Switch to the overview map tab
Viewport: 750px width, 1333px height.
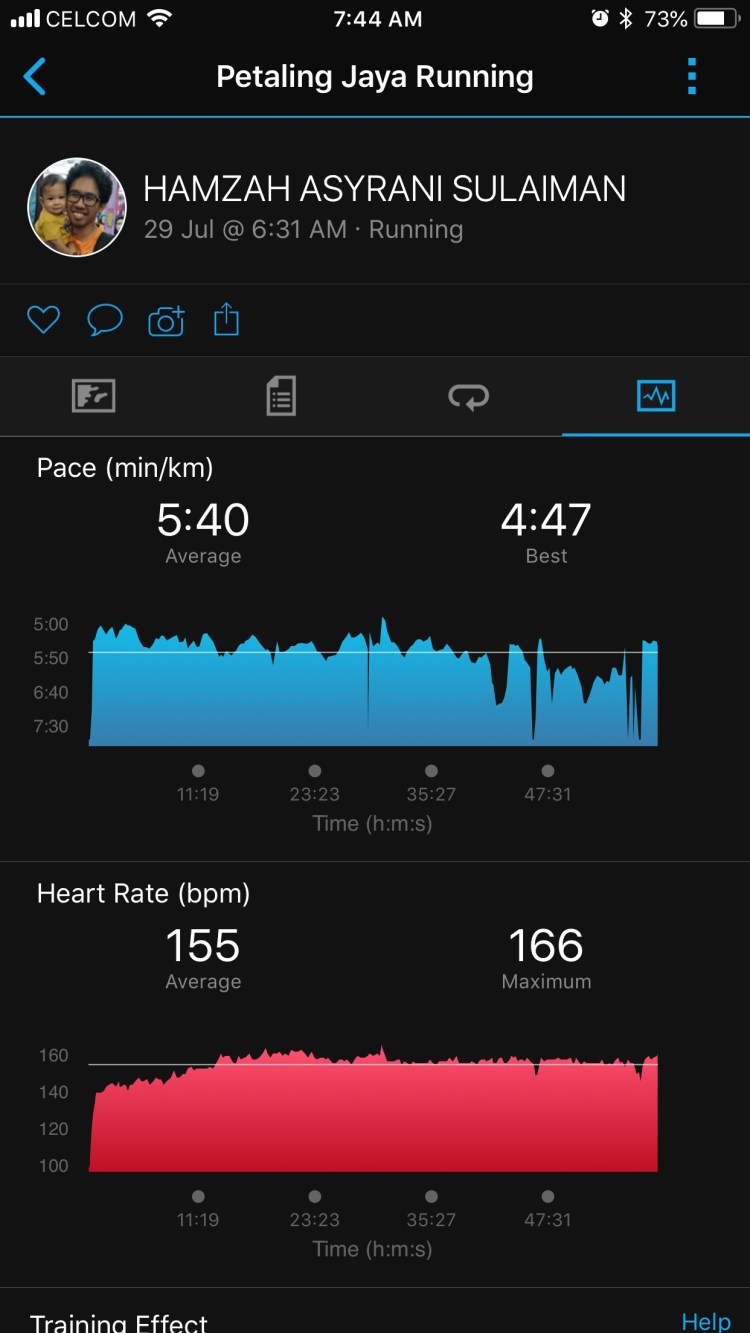pos(94,396)
